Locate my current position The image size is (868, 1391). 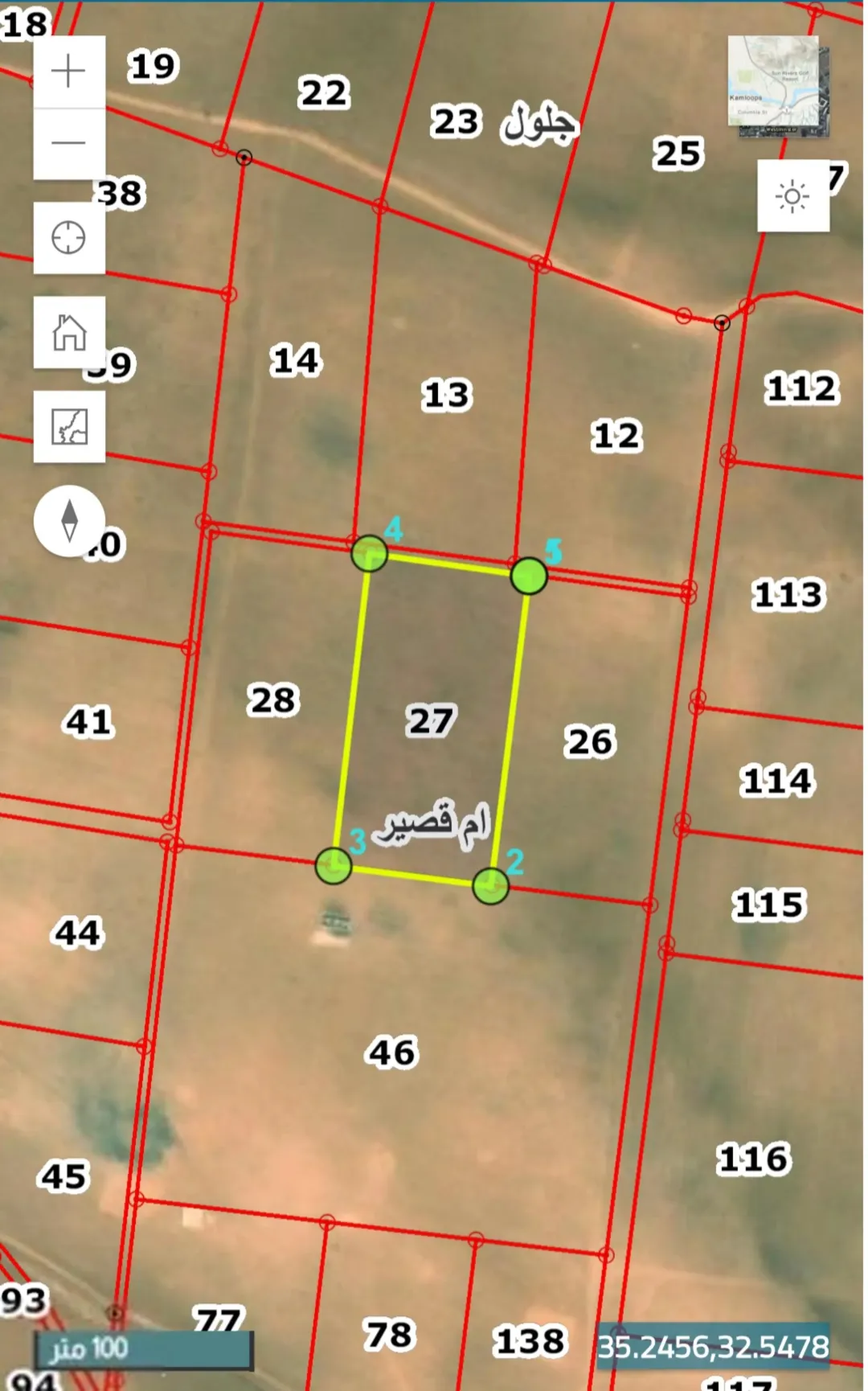(69, 238)
